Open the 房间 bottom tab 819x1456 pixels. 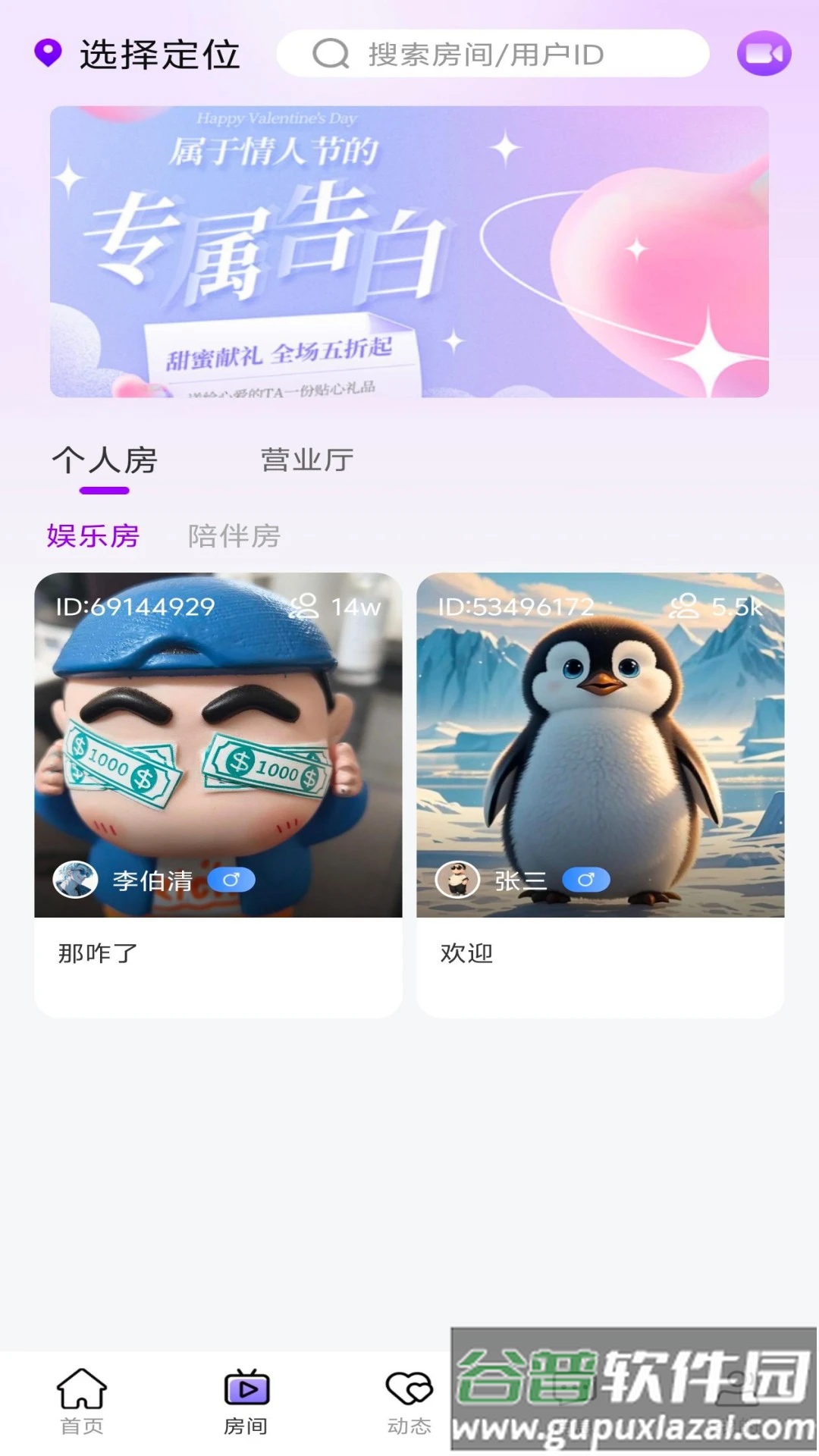click(x=246, y=1401)
